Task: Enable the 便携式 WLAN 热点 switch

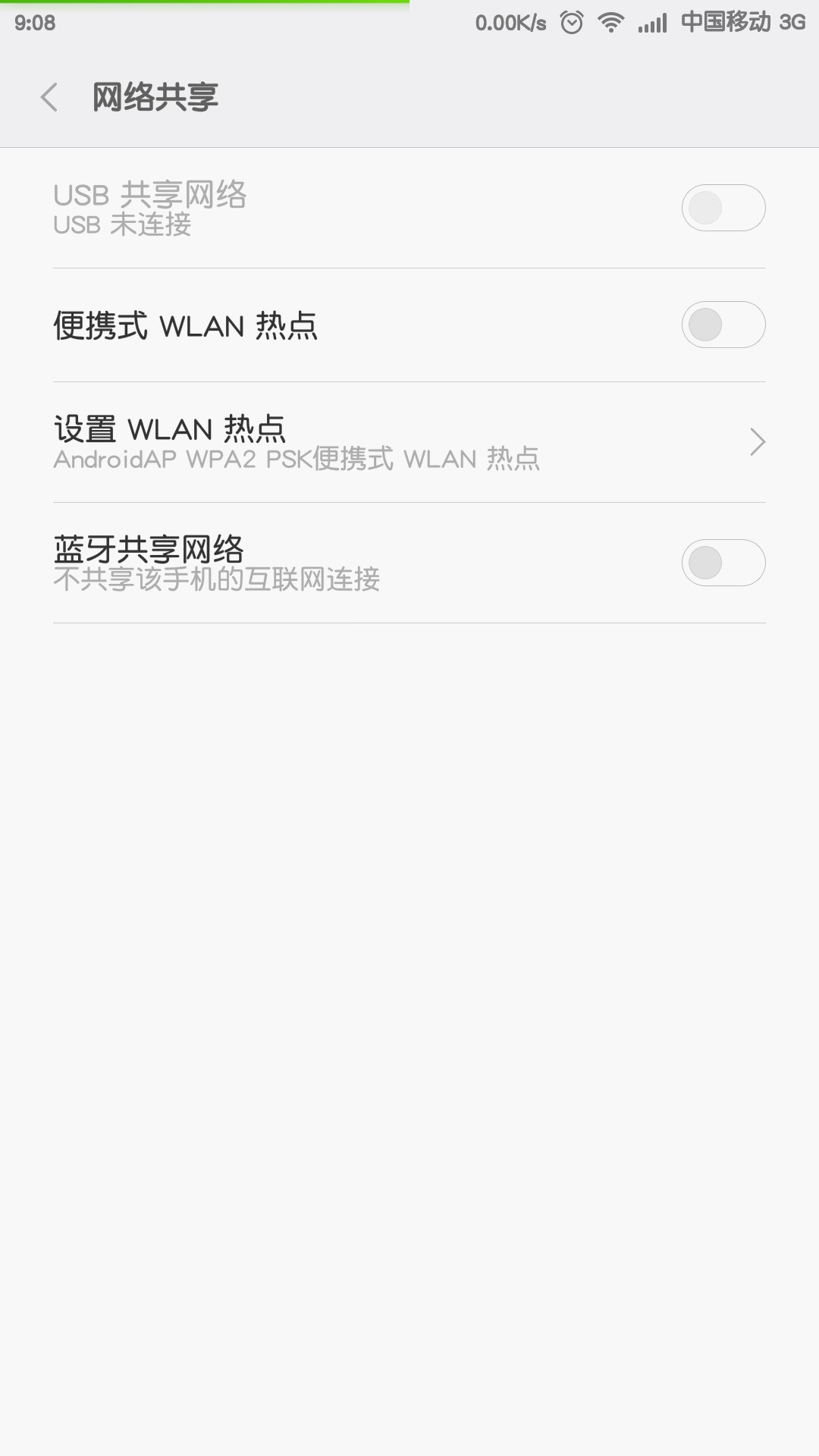Action: 723,325
